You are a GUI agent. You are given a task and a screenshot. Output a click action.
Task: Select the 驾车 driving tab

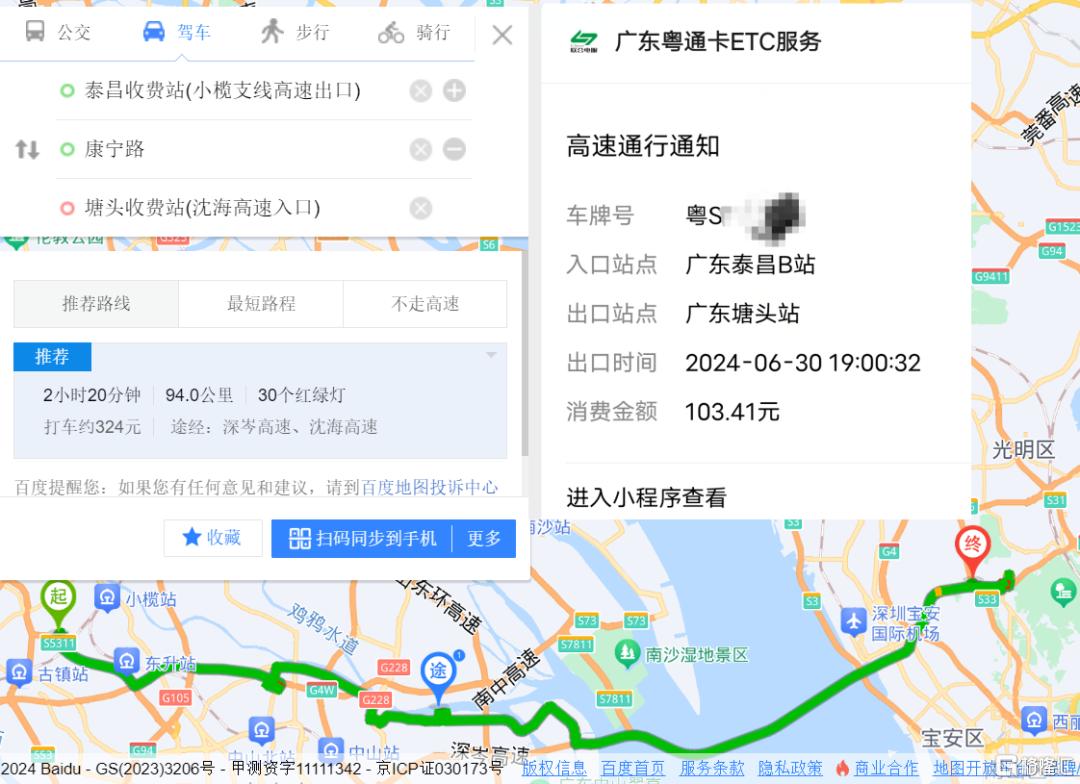pos(176,32)
